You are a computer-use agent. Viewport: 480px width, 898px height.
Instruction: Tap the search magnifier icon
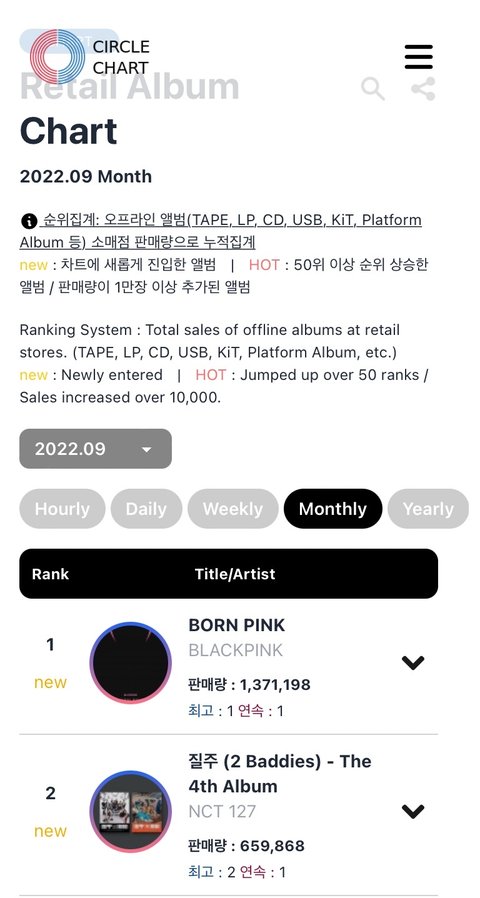[x=373, y=89]
